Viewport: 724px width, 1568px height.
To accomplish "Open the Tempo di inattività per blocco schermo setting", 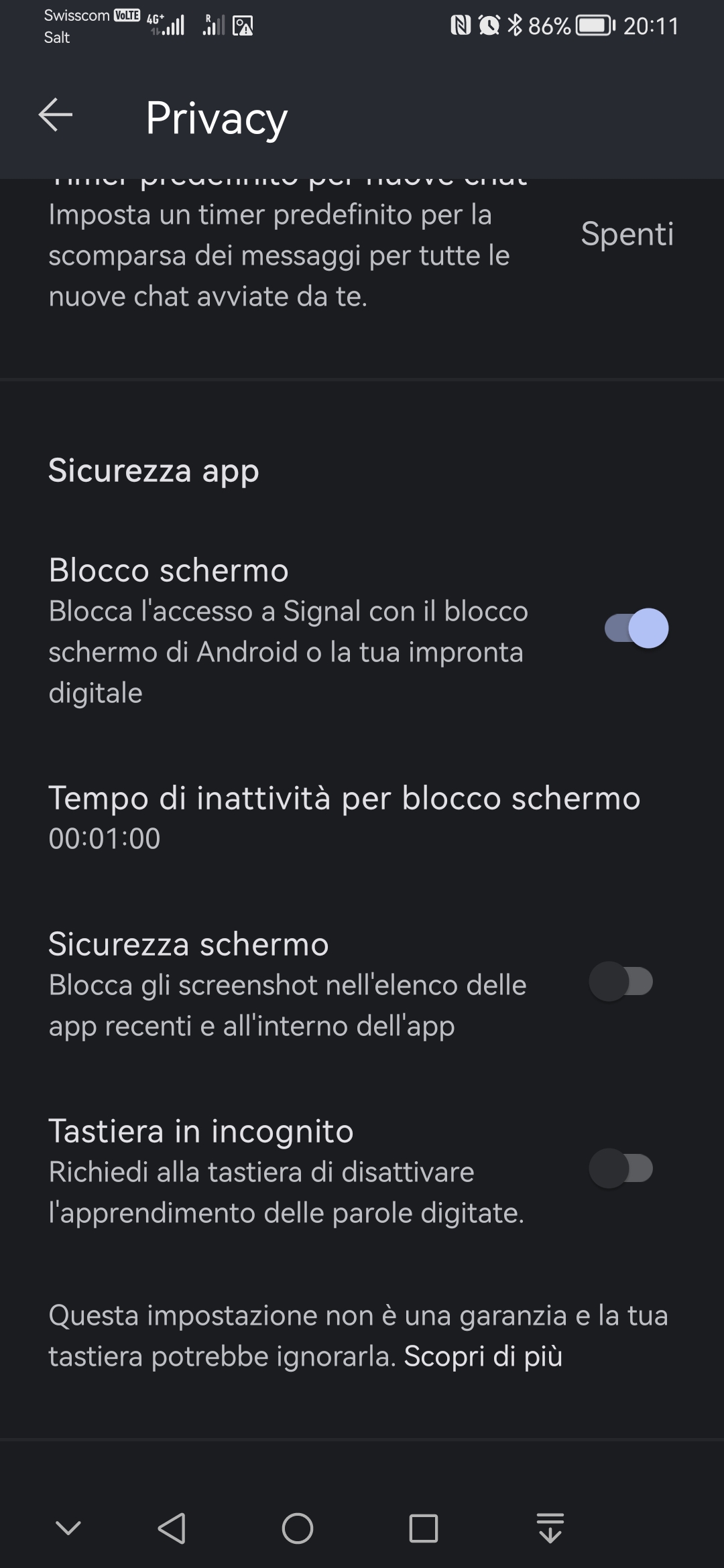I will pos(344,797).
